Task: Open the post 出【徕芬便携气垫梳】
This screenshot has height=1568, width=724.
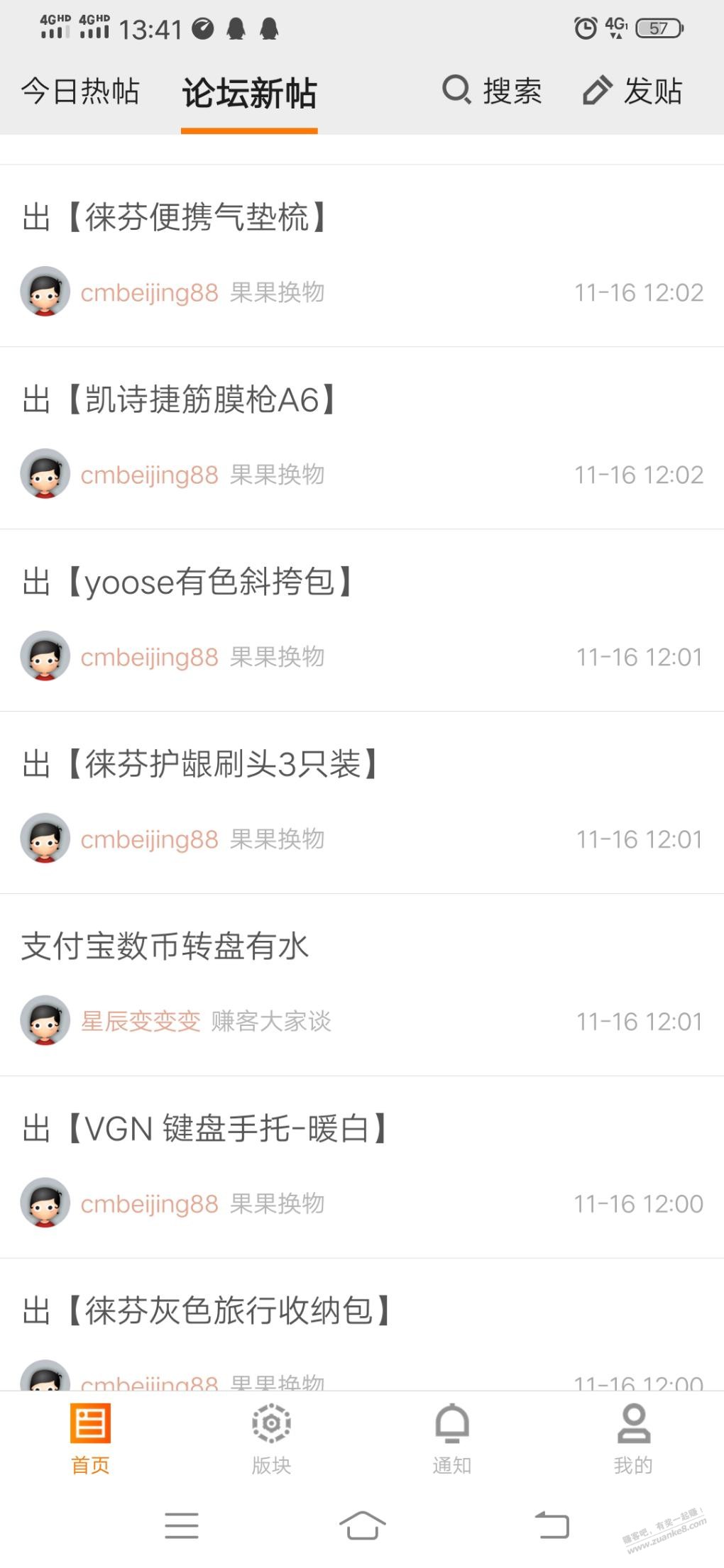Action: click(x=175, y=217)
